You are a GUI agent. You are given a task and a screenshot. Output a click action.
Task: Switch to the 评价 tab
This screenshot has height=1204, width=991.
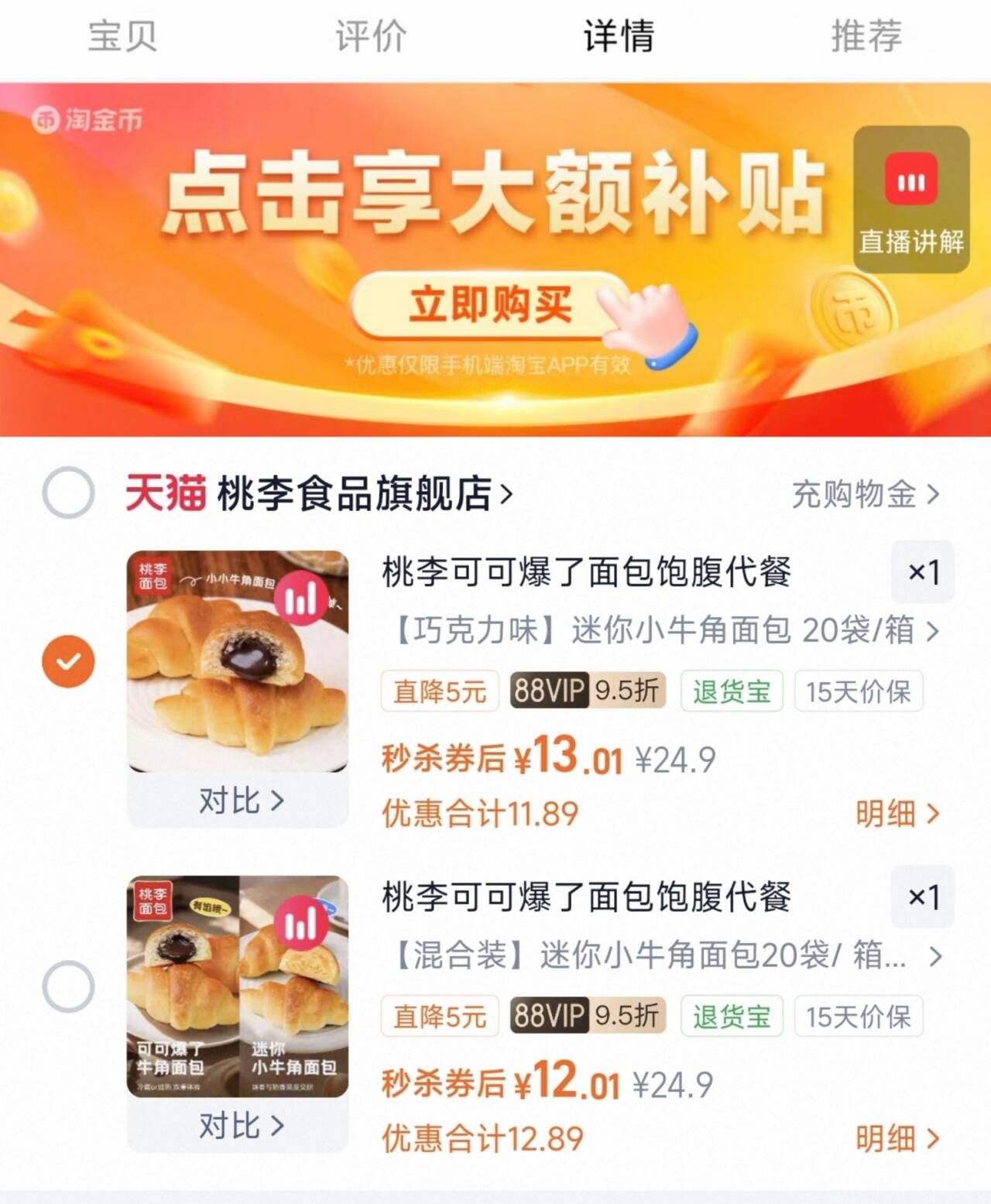coord(370,36)
